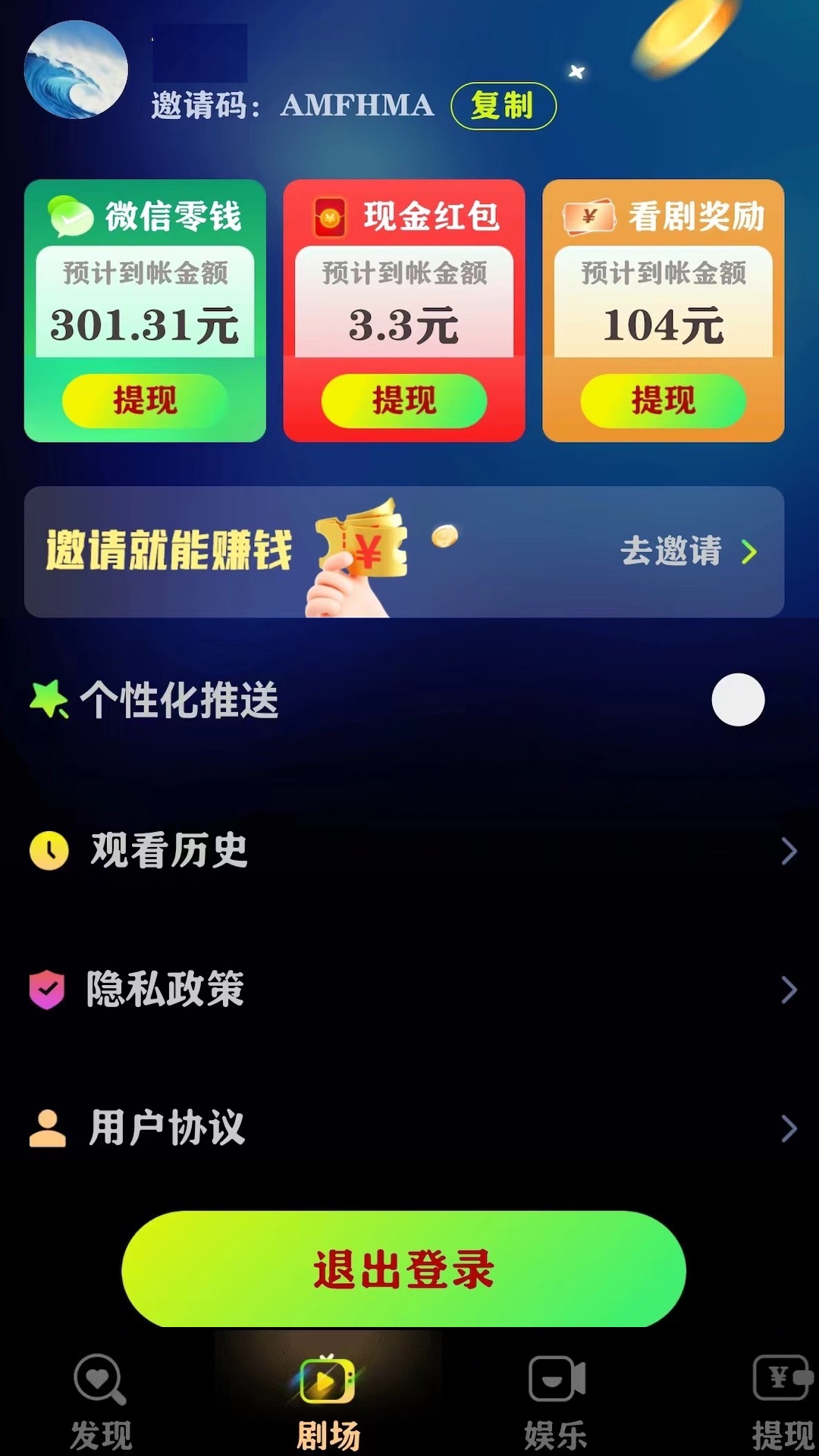Switch to the 剧场 tab
819x1456 pixels.
pyautogui.click(x=328, y=1401)
